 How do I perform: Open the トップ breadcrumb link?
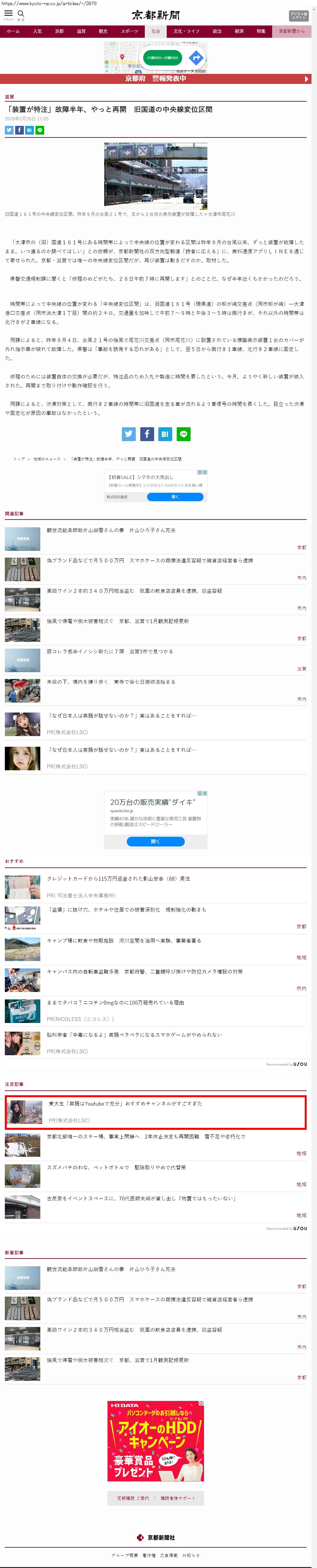click(19, 459)
